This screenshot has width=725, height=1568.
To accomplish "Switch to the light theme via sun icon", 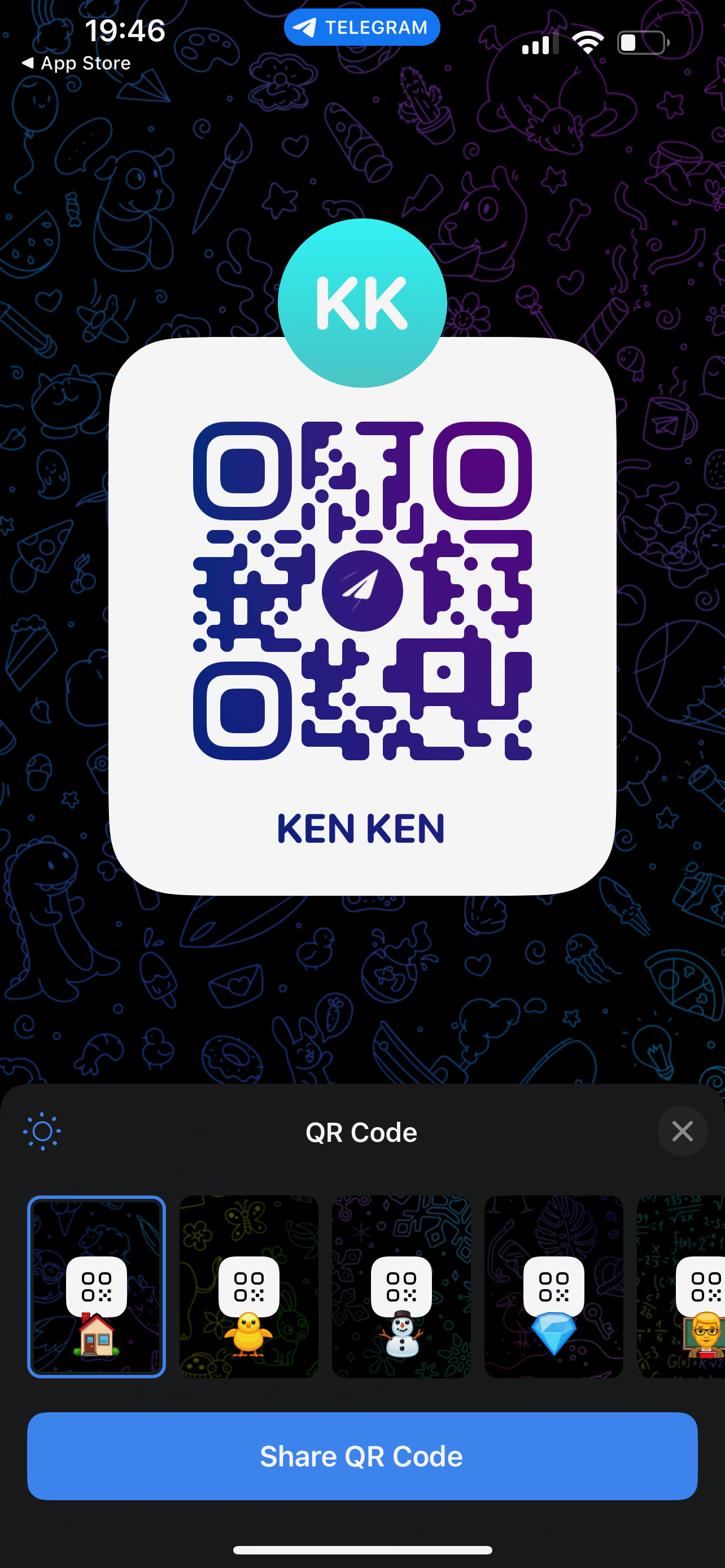I will pyautogui.click(x=42, y=1132).
